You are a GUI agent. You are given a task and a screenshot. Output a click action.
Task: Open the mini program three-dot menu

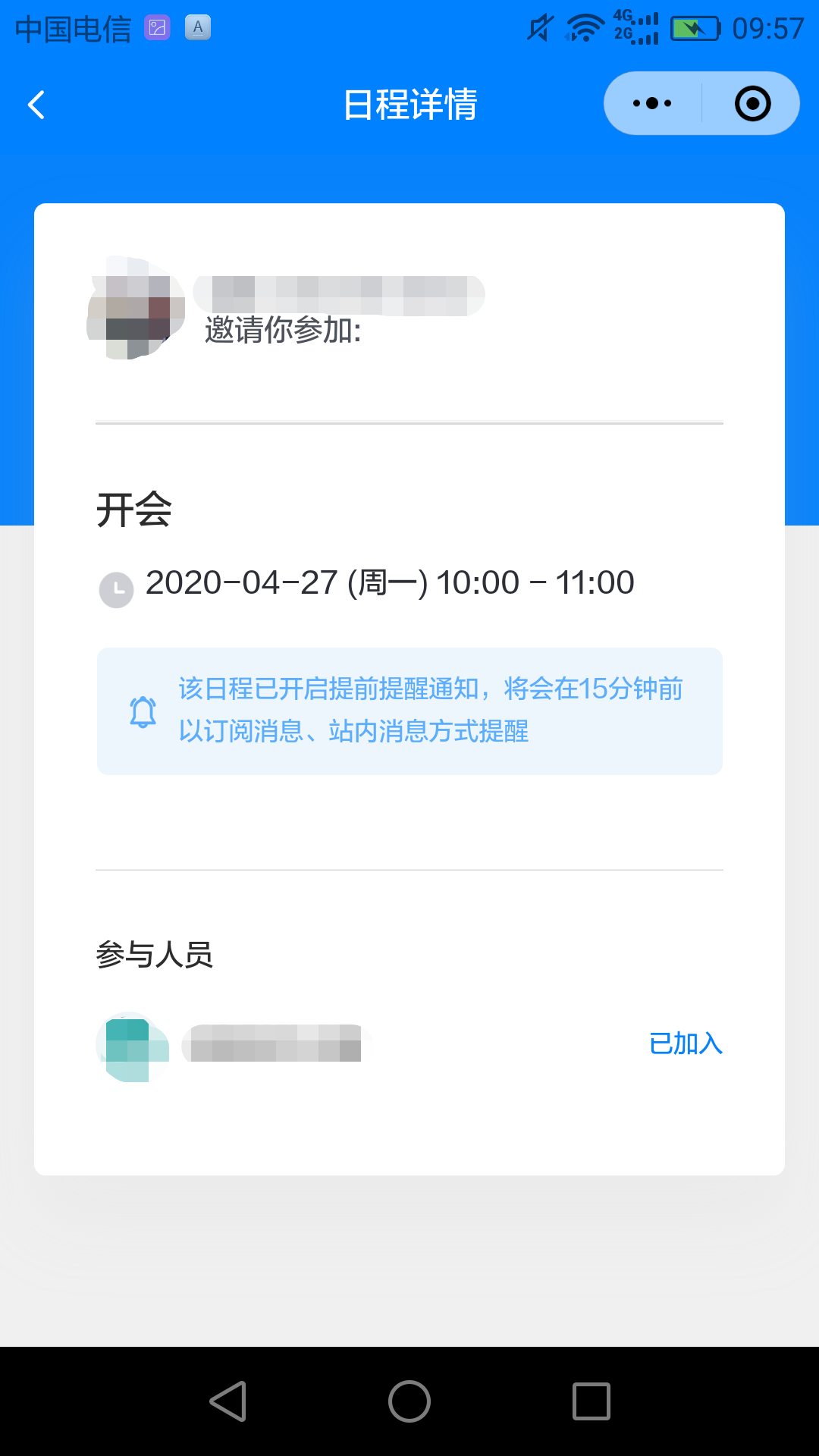point(652,103)
